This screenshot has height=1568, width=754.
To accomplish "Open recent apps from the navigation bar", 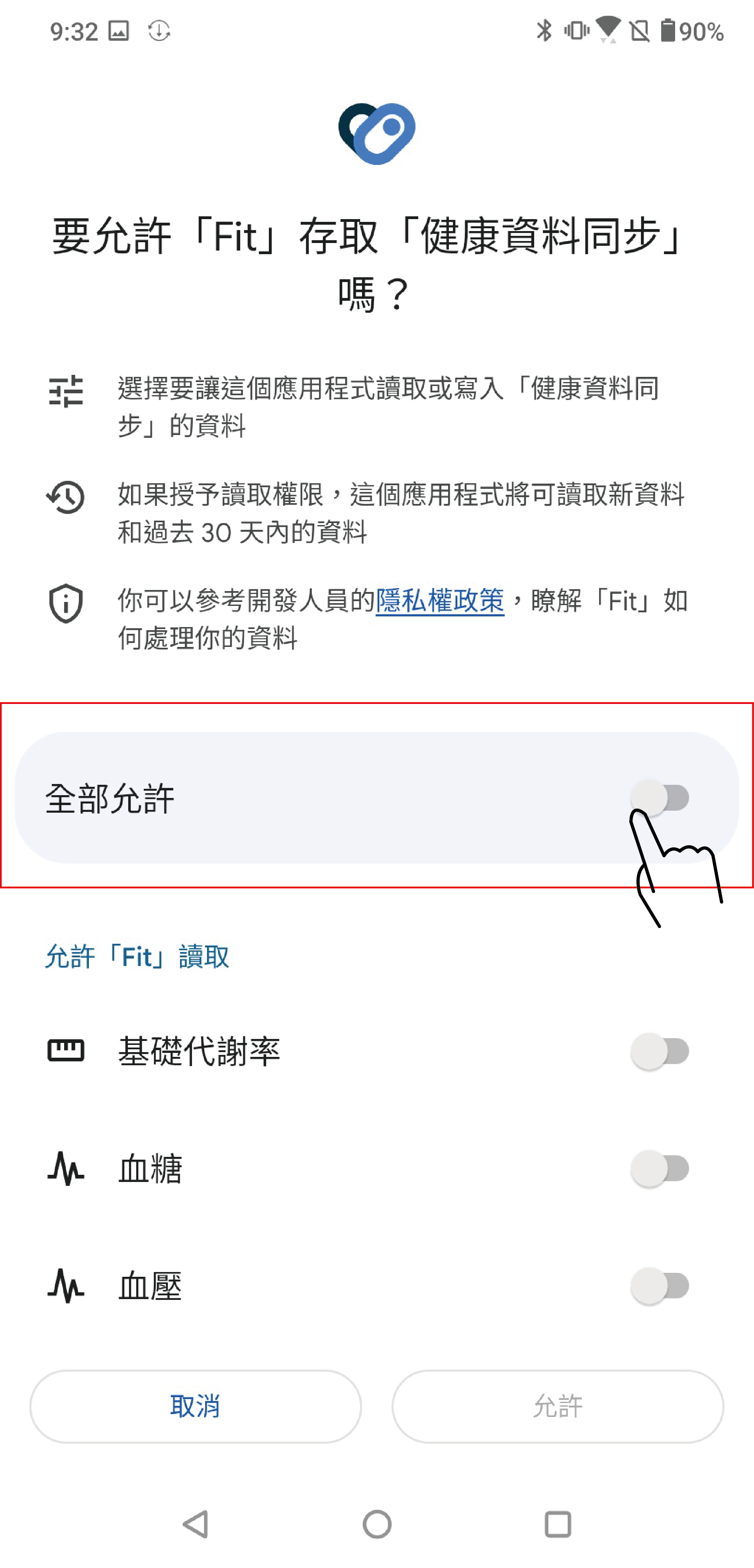I will 558,1524.
